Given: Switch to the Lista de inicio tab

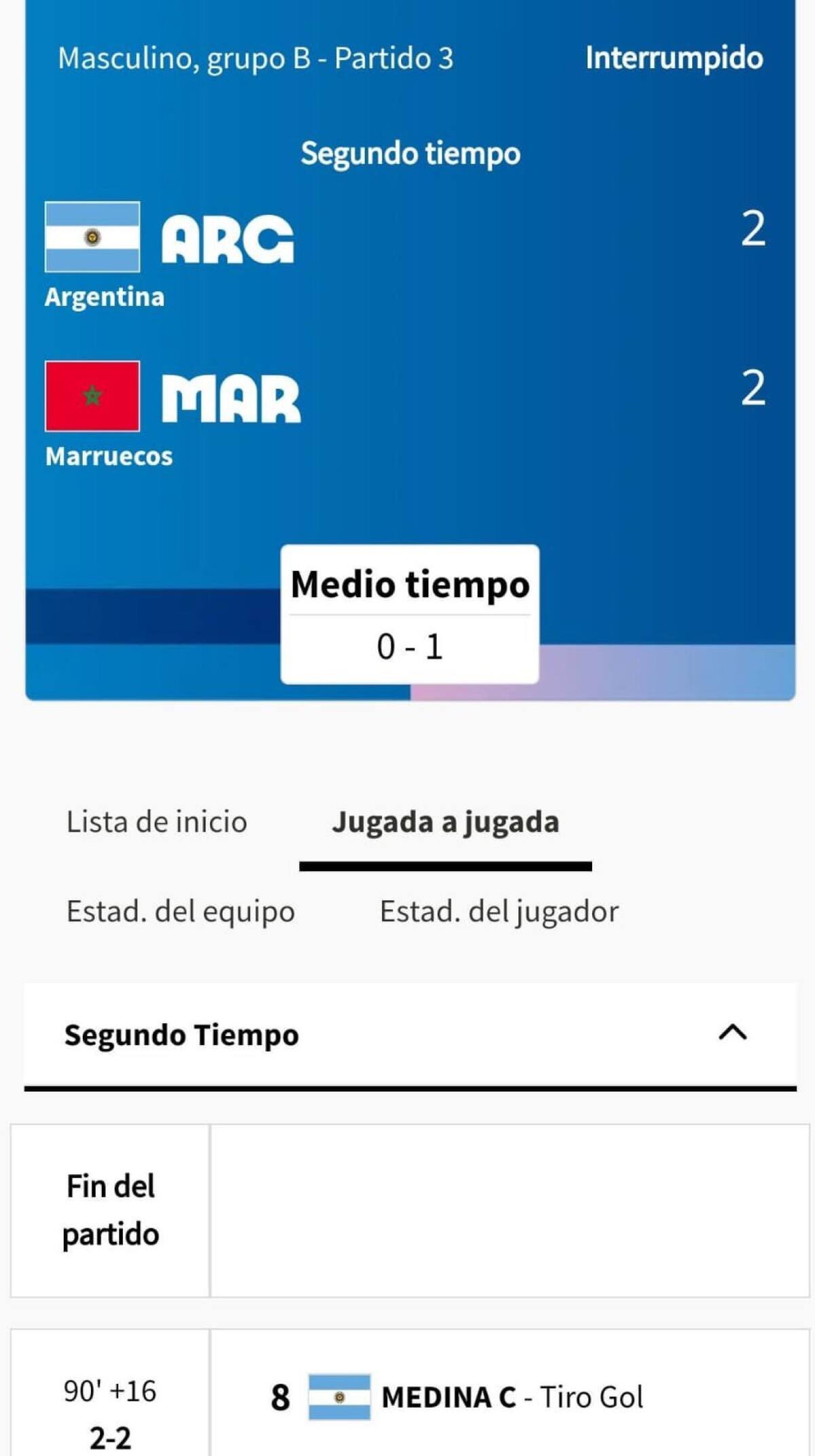Looking at the screenshot, I should tap(156, 821).
